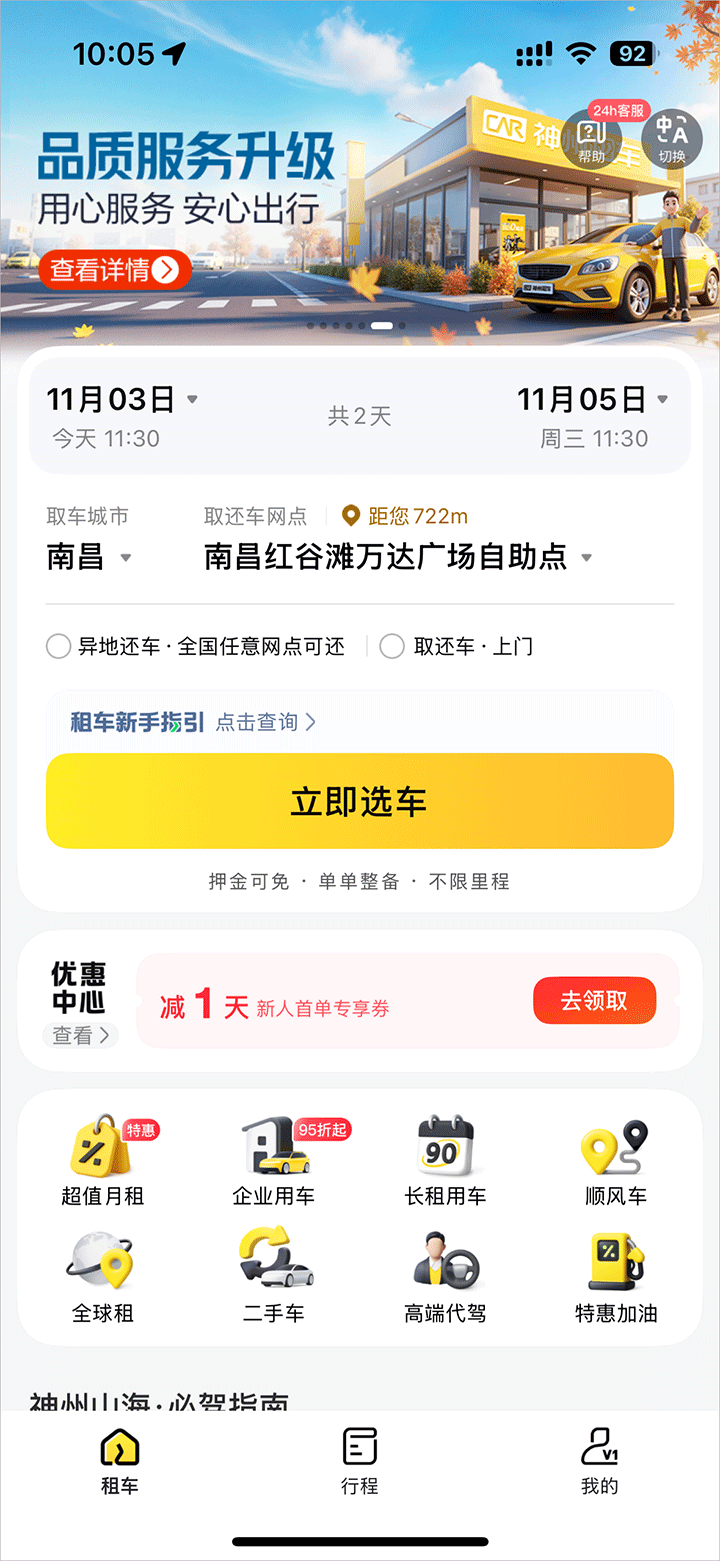Open 高端代驾 chauffeur service
Screen dimensions: 720x1561
445,1272
